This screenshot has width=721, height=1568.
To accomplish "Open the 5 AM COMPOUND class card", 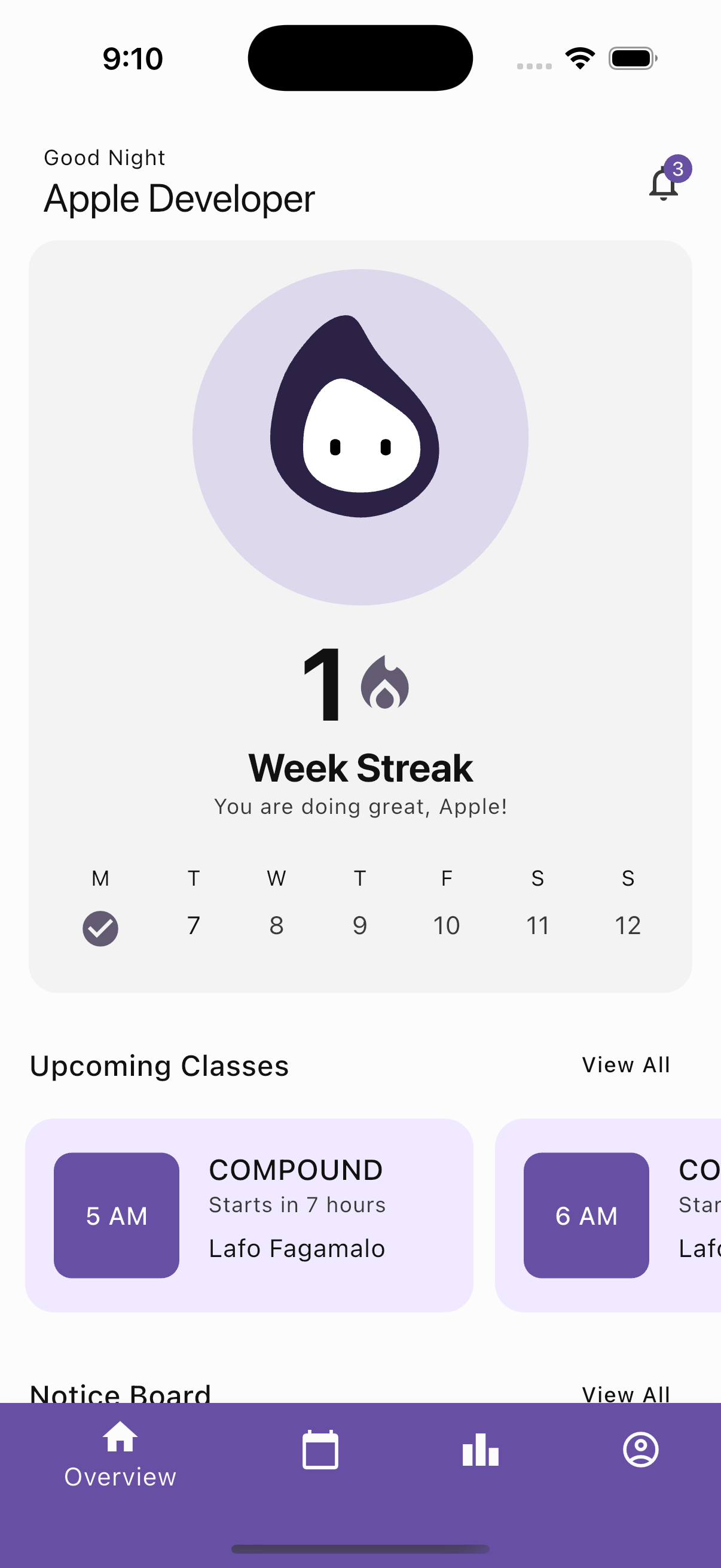I will click(x=249, y=1215).
